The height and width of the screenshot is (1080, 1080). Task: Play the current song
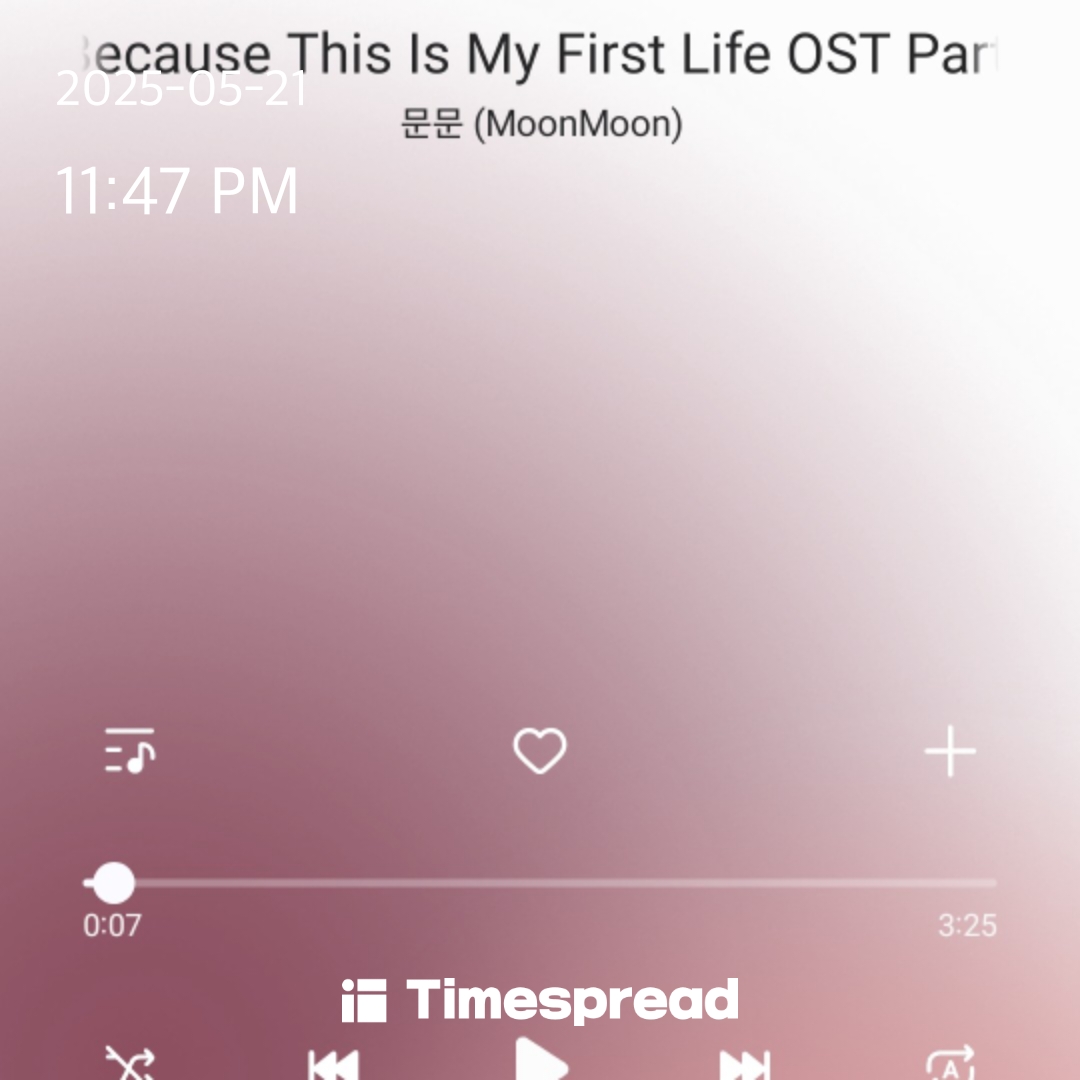[541, 1062]
